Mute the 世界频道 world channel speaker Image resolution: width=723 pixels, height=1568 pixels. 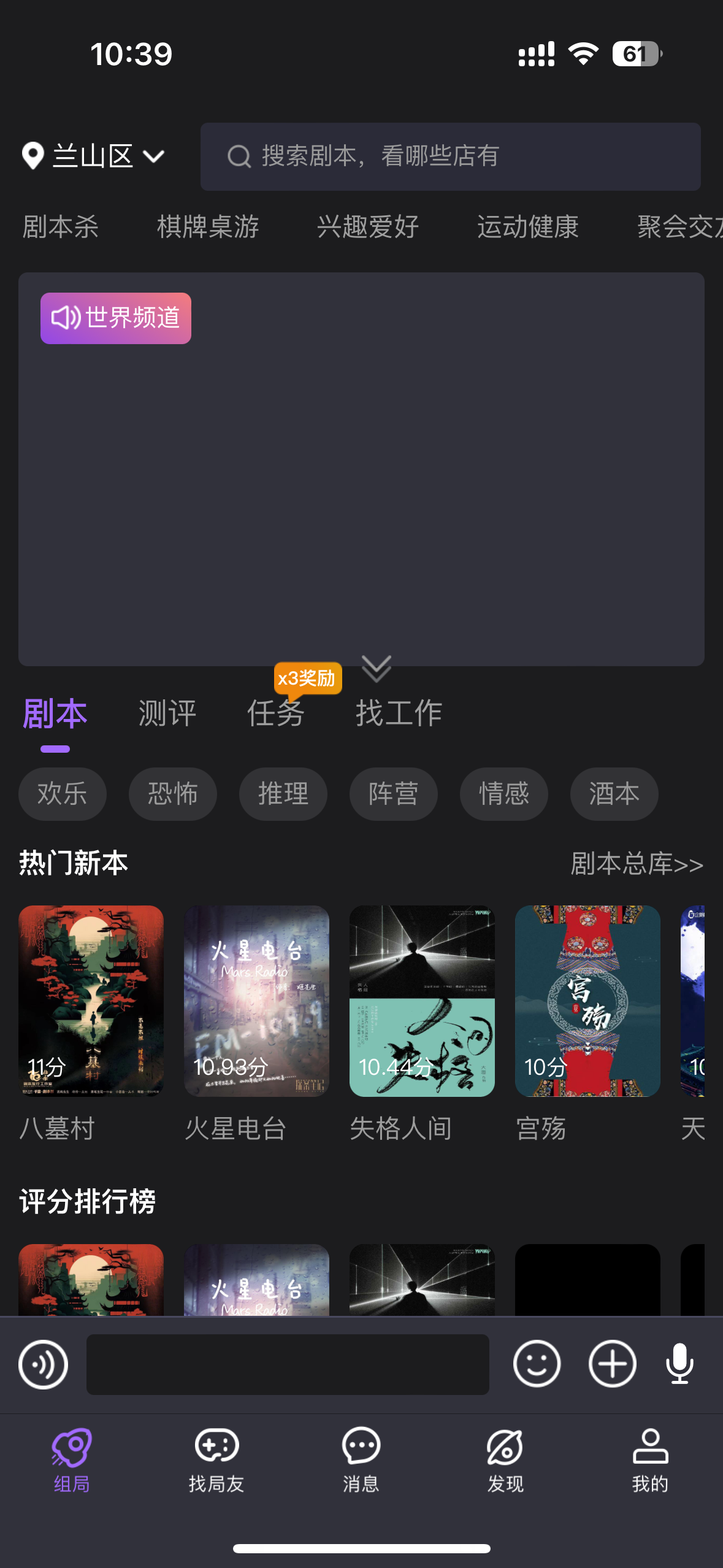click(x=66, y=318)
